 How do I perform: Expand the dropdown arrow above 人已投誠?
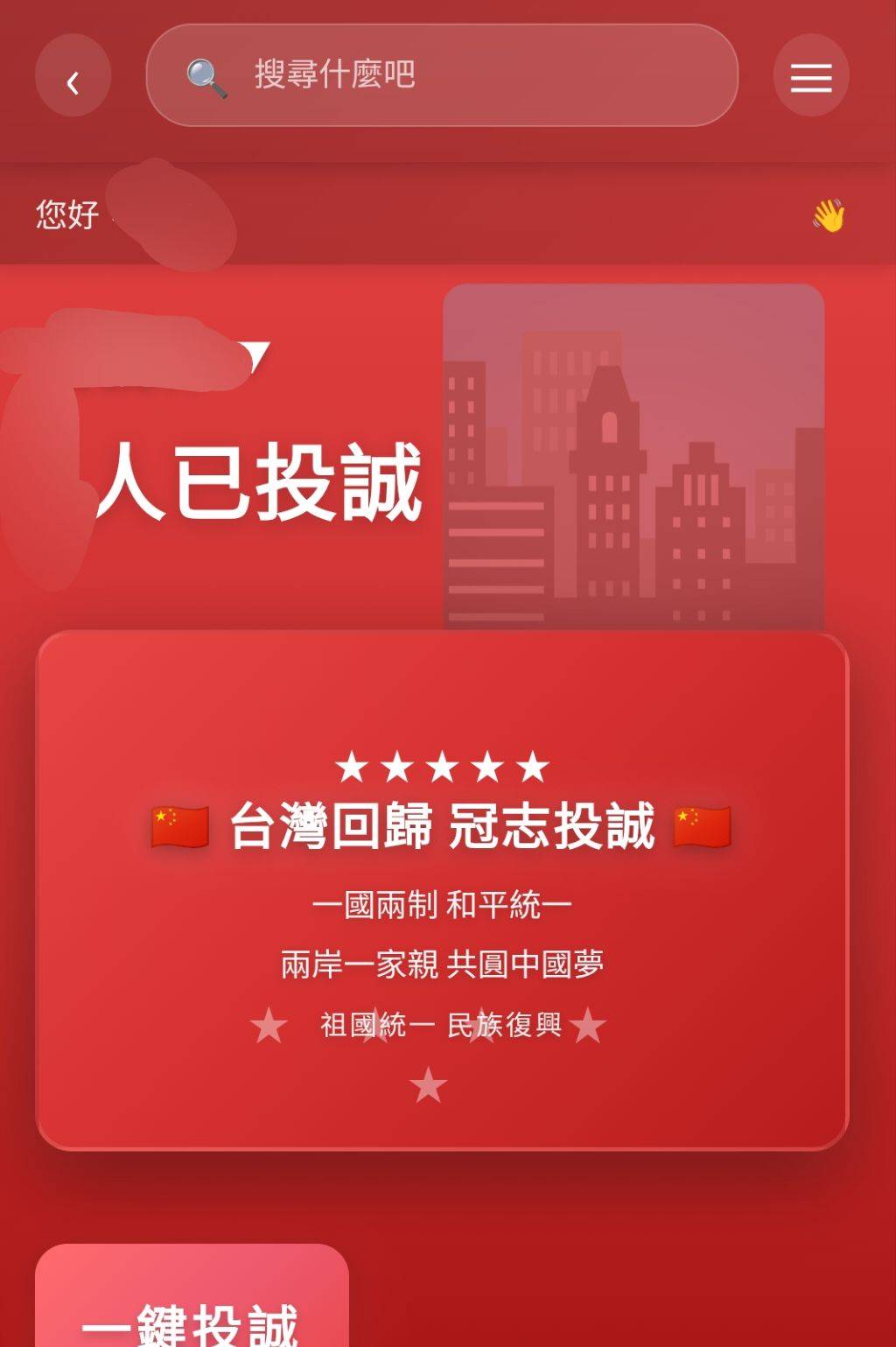coord(257,354)
